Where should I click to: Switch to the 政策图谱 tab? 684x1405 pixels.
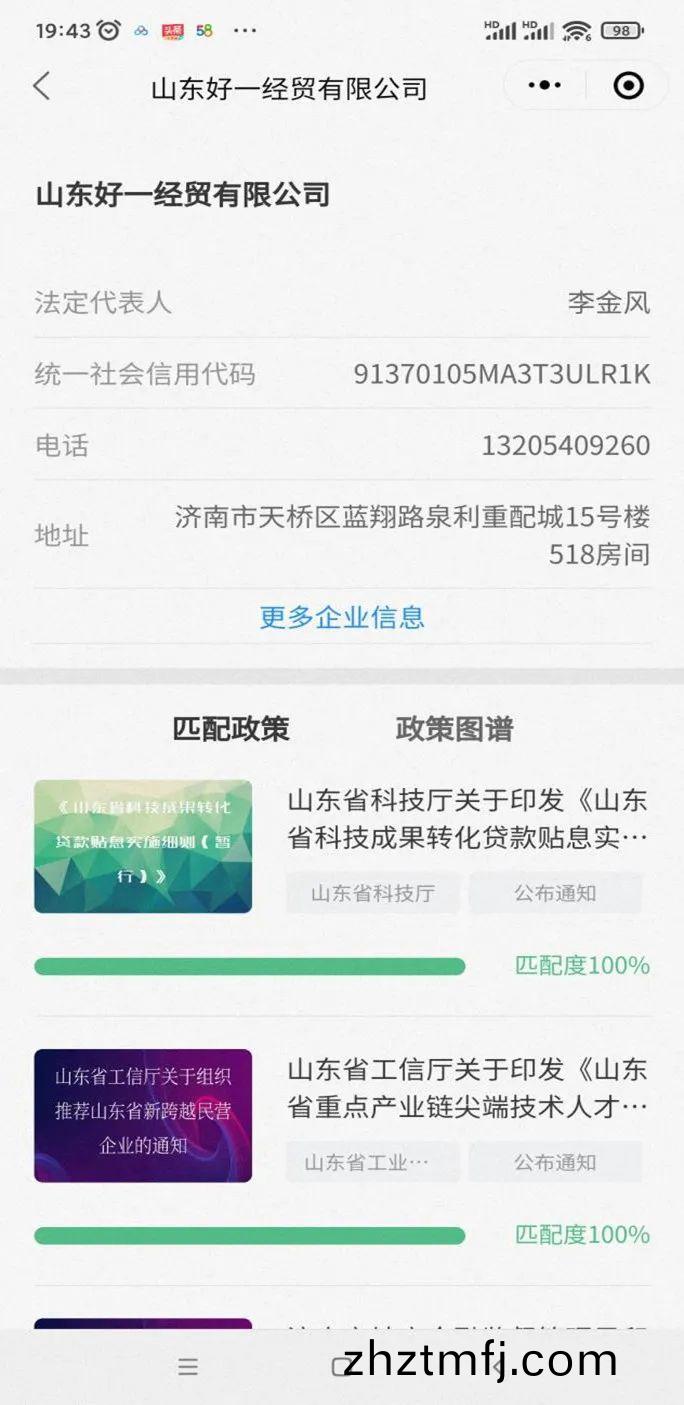click(454, 729)
